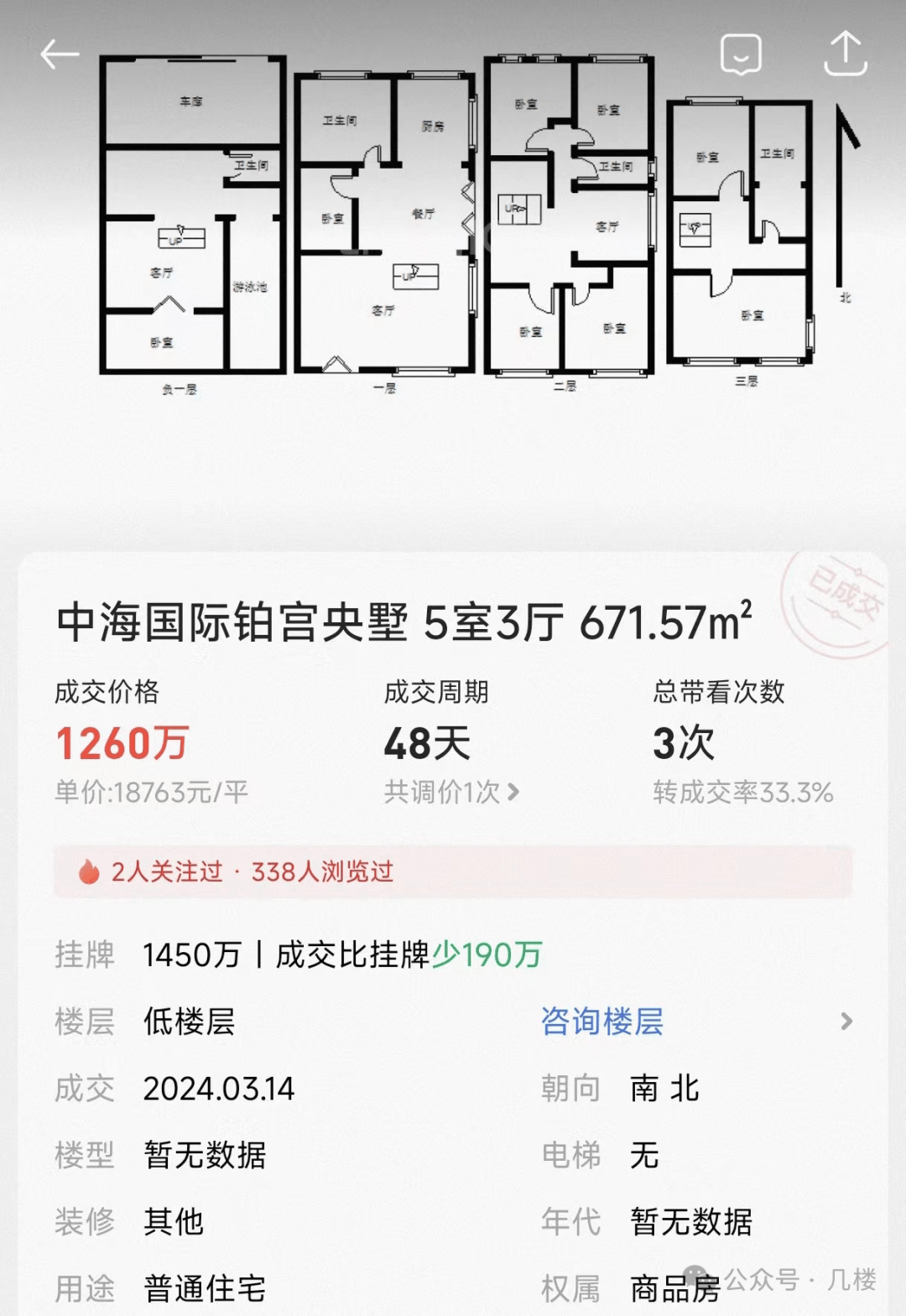
Task: Tap the 咨询楼层 link
Action: [x=602, y=1022]
